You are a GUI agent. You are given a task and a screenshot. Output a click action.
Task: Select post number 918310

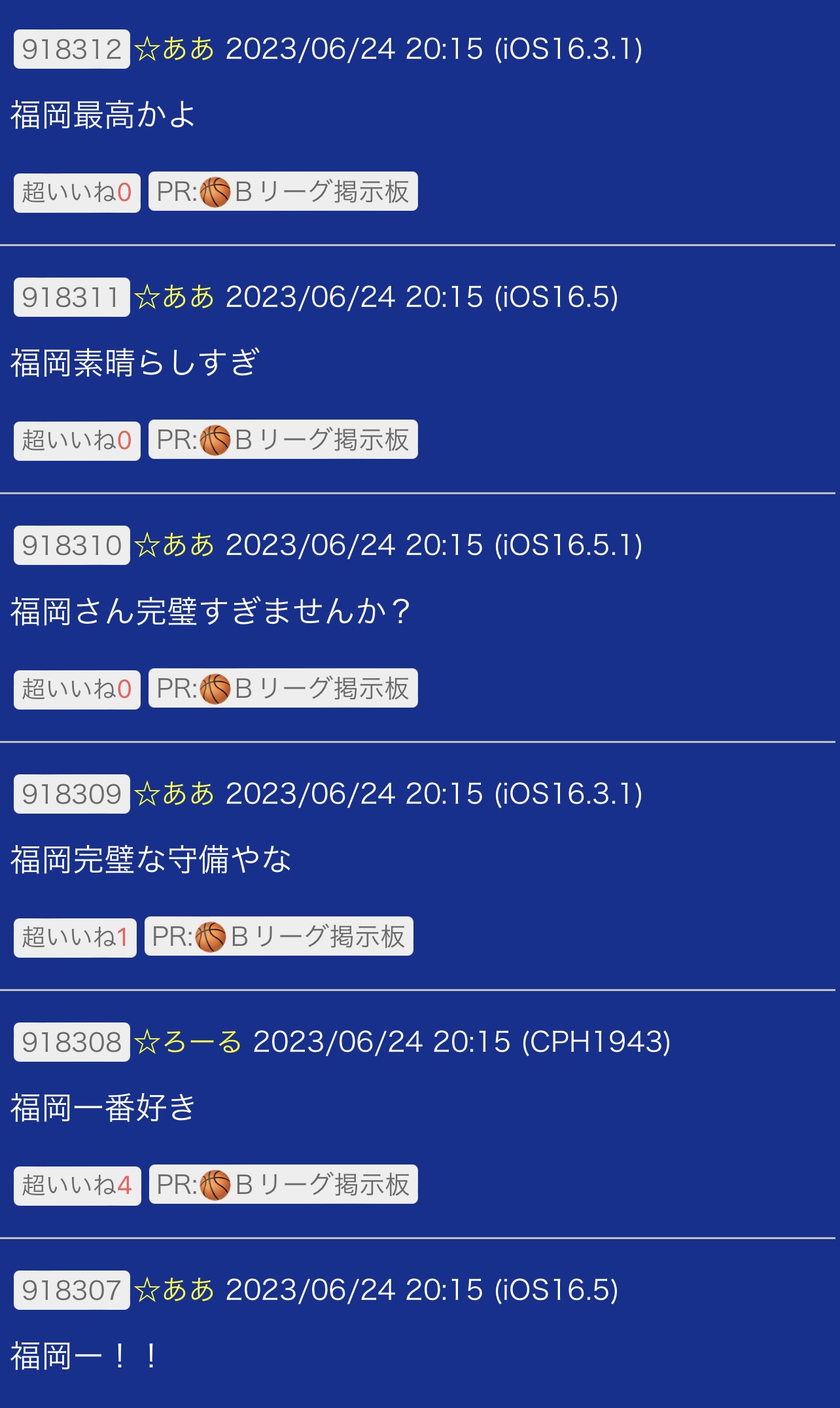pos(72,545)
